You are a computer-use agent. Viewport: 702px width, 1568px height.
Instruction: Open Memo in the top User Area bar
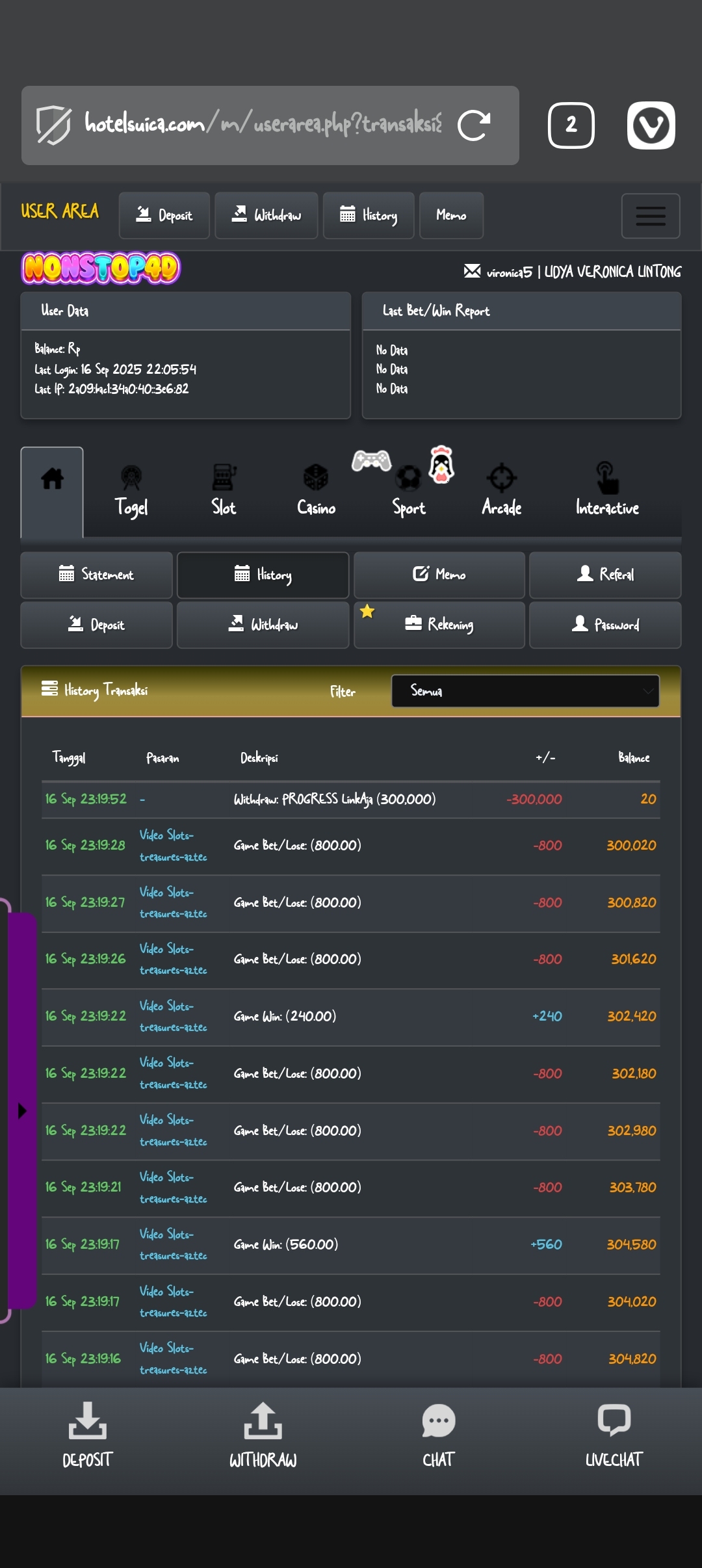click(x=451, y=216)
